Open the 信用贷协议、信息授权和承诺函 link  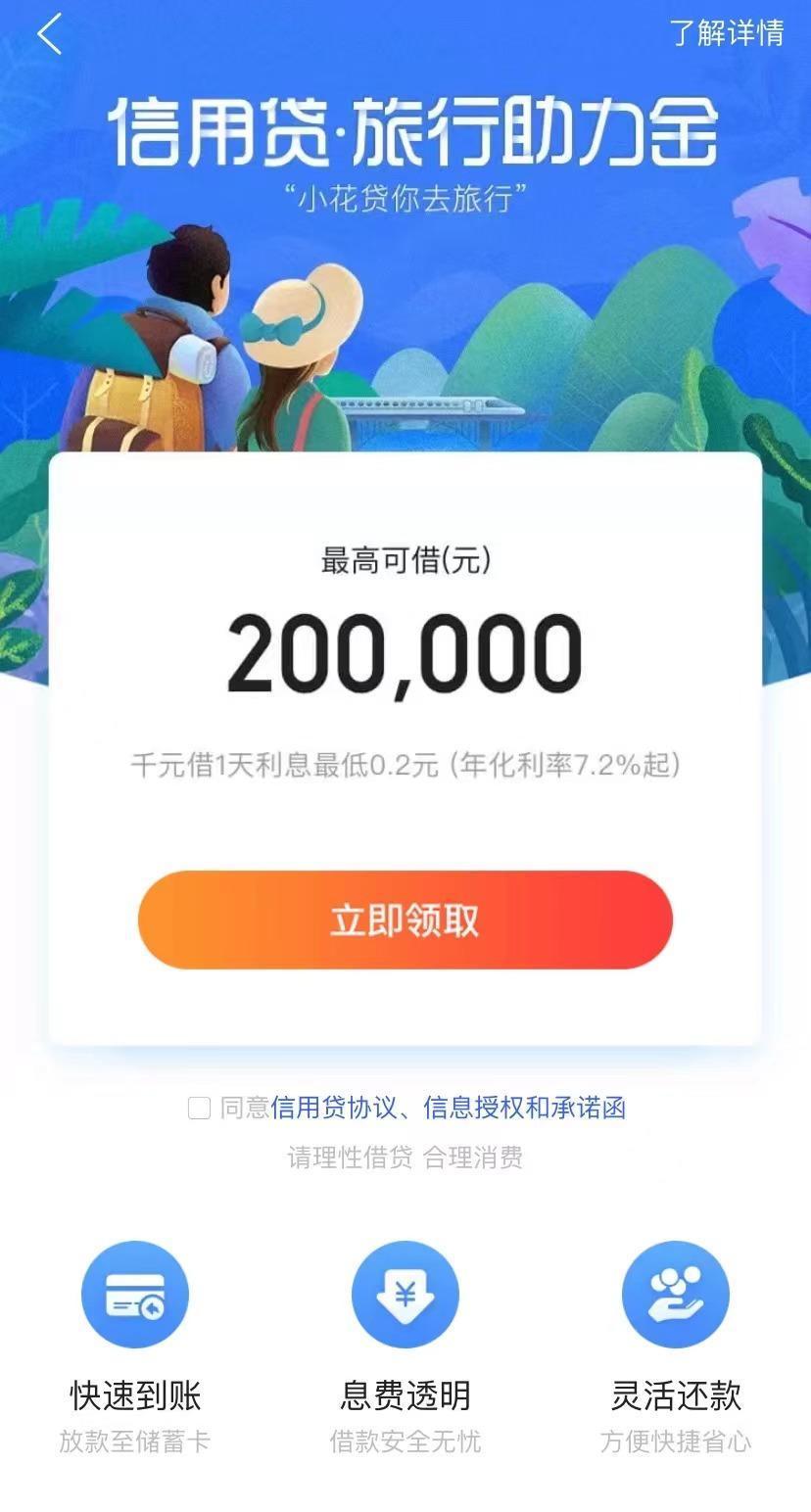point(449,1108)
